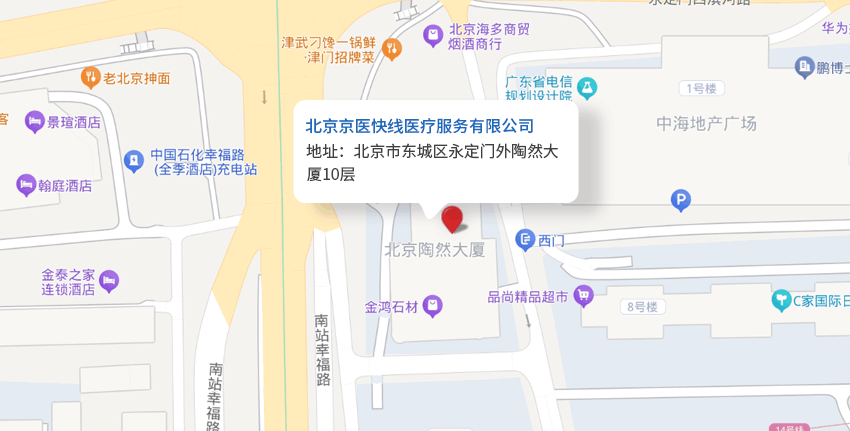Tap the 西门 entrance marker
Image resolution: width=850 pixels, height=431 pixels.
point(525,240)
